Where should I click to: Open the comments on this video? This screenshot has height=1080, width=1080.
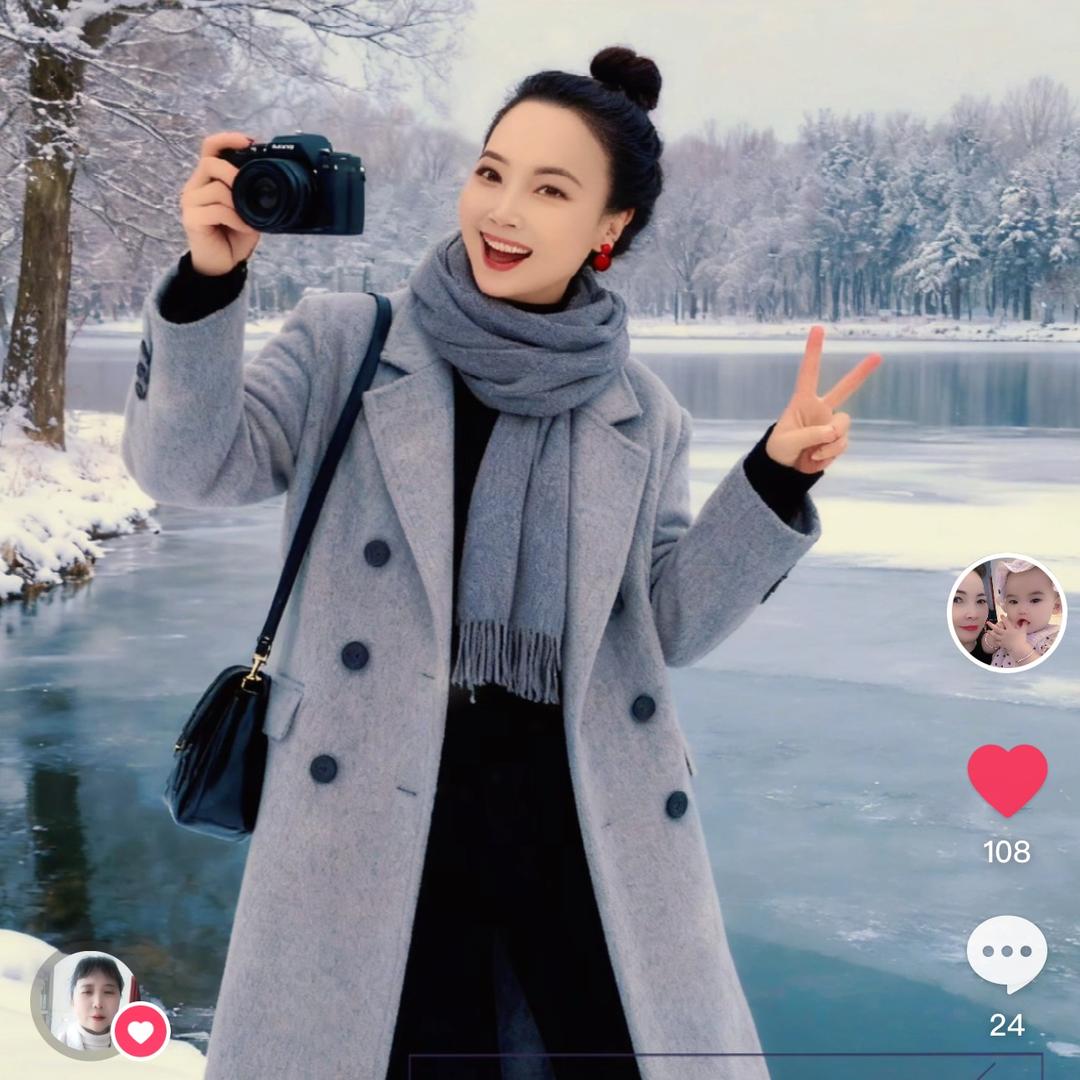(x=1007, y=953)
